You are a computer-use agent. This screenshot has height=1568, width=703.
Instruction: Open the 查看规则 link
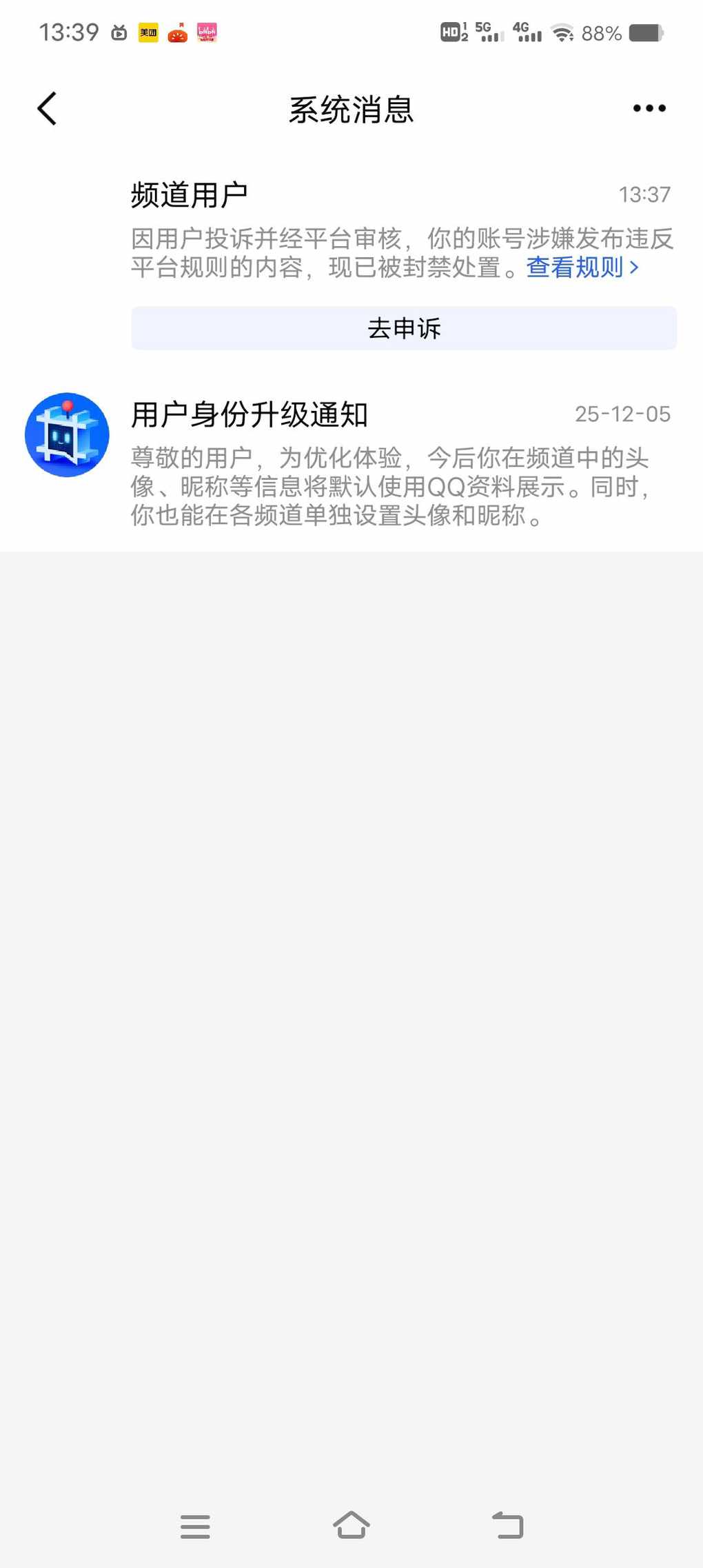tap(582, 268)
